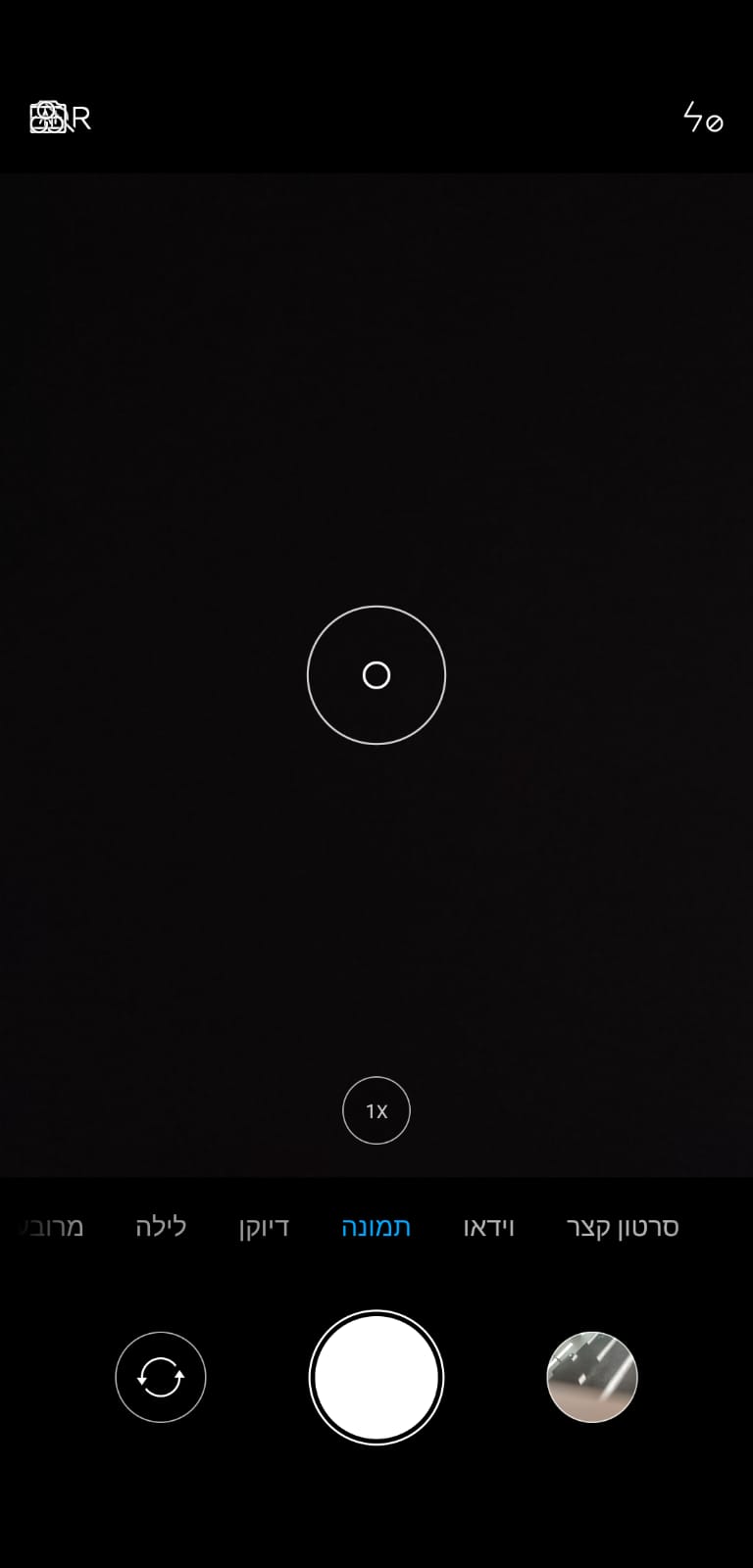Switch to סרטון קצר mode
This screenshot has width=753, height=1568.
tap(623, 1227)
